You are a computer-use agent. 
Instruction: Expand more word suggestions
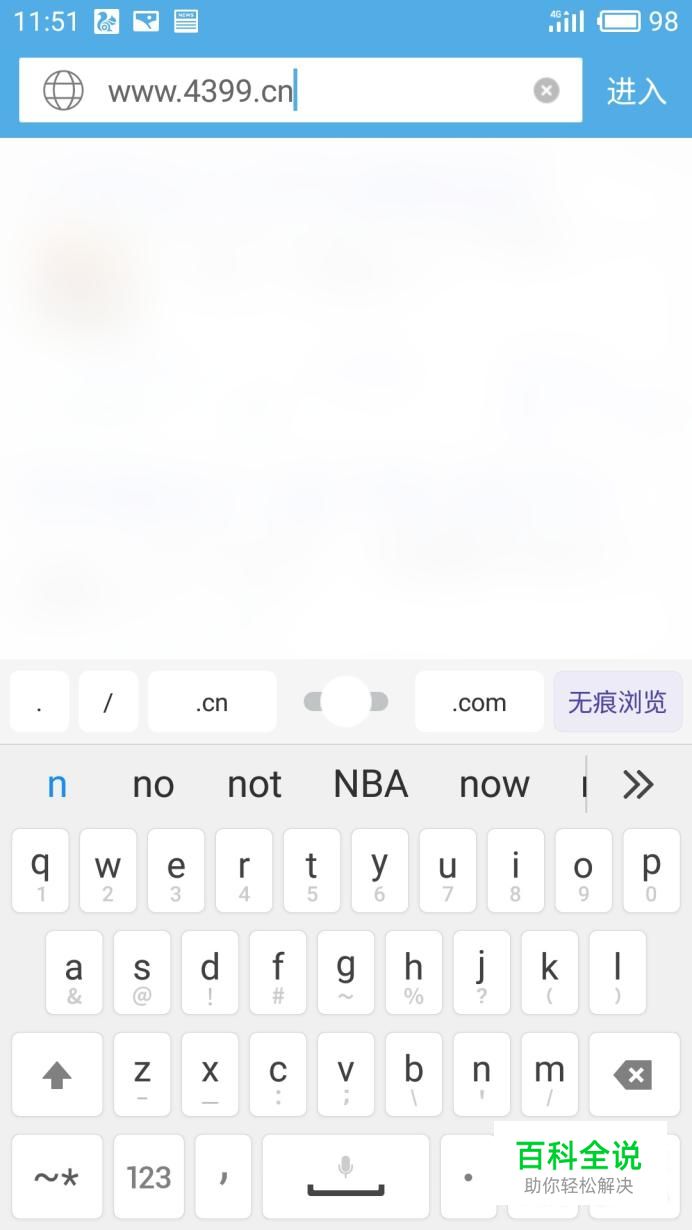638,784
